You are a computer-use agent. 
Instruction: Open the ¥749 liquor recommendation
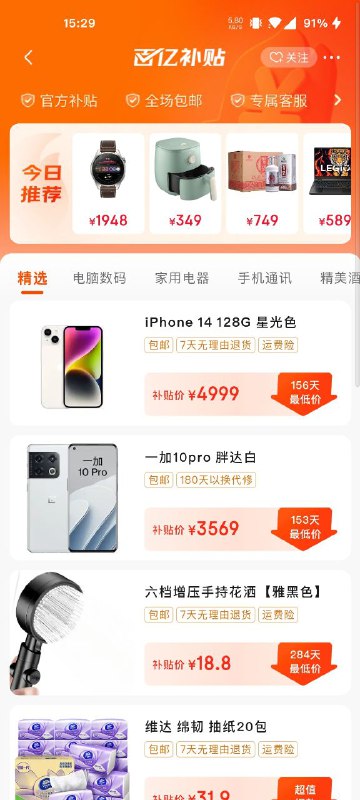pos(262,184)
